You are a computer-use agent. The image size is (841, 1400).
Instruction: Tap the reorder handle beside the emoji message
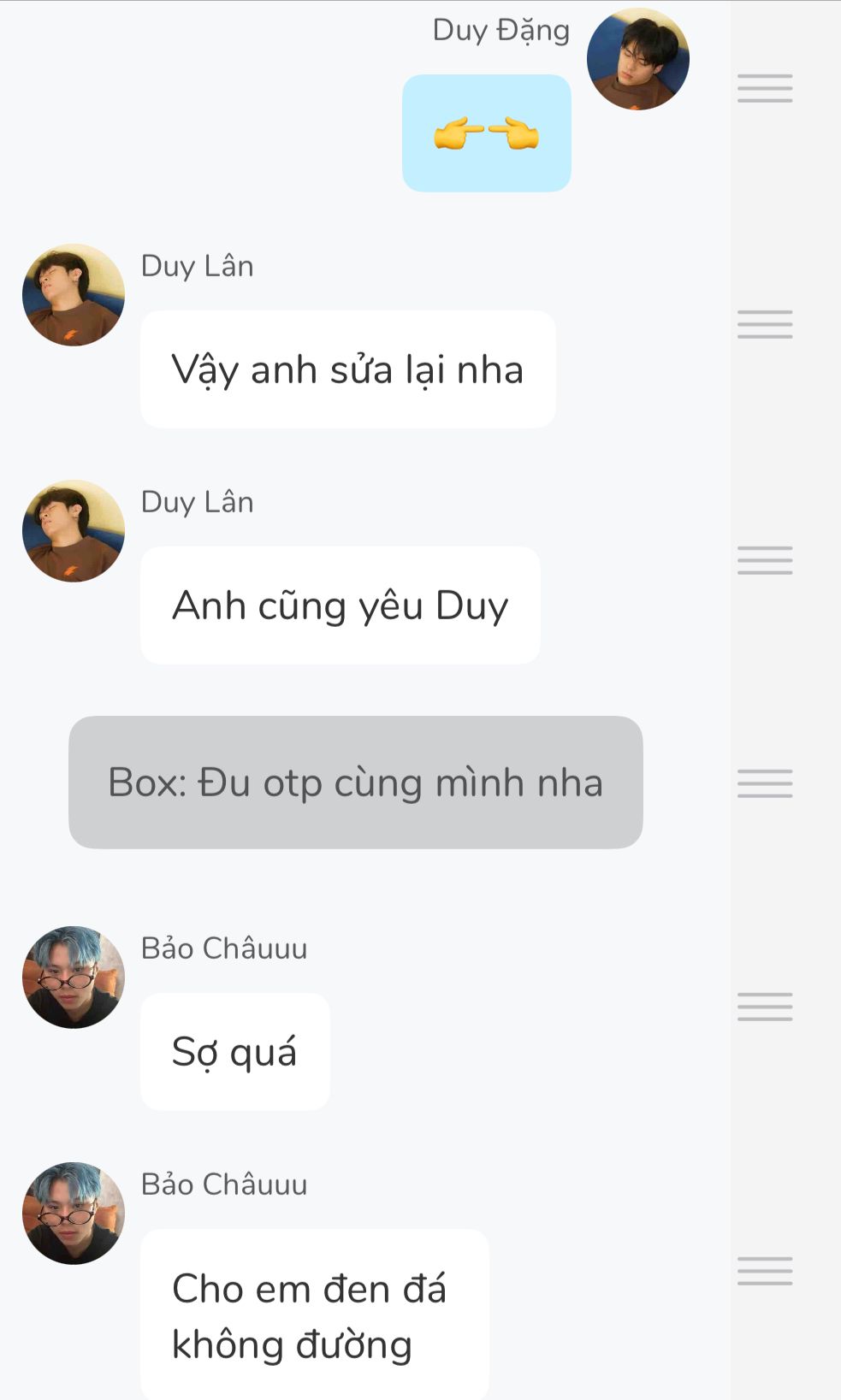click(765, 88)
